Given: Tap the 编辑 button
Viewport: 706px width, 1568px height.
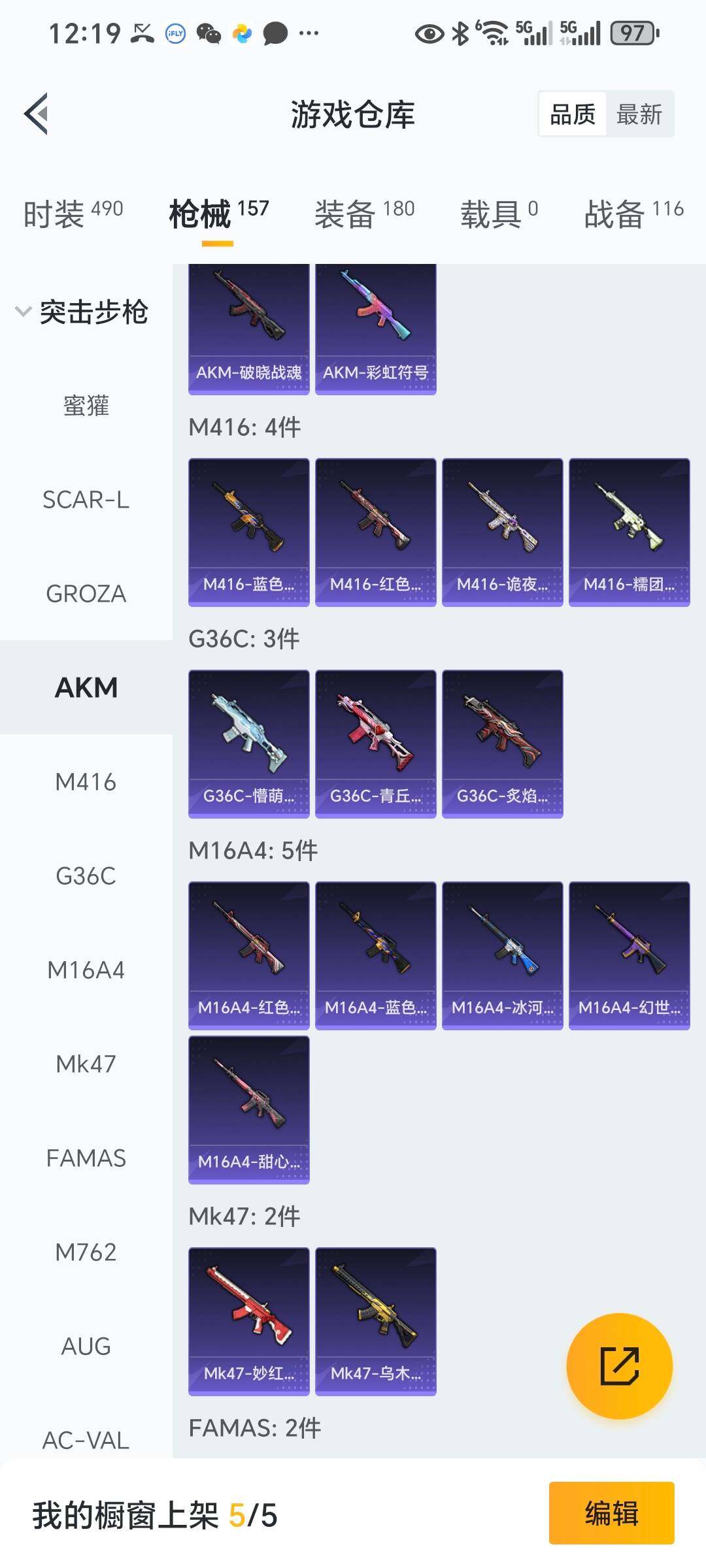Looking at the screenshot, I should [x=611, y=1513].
